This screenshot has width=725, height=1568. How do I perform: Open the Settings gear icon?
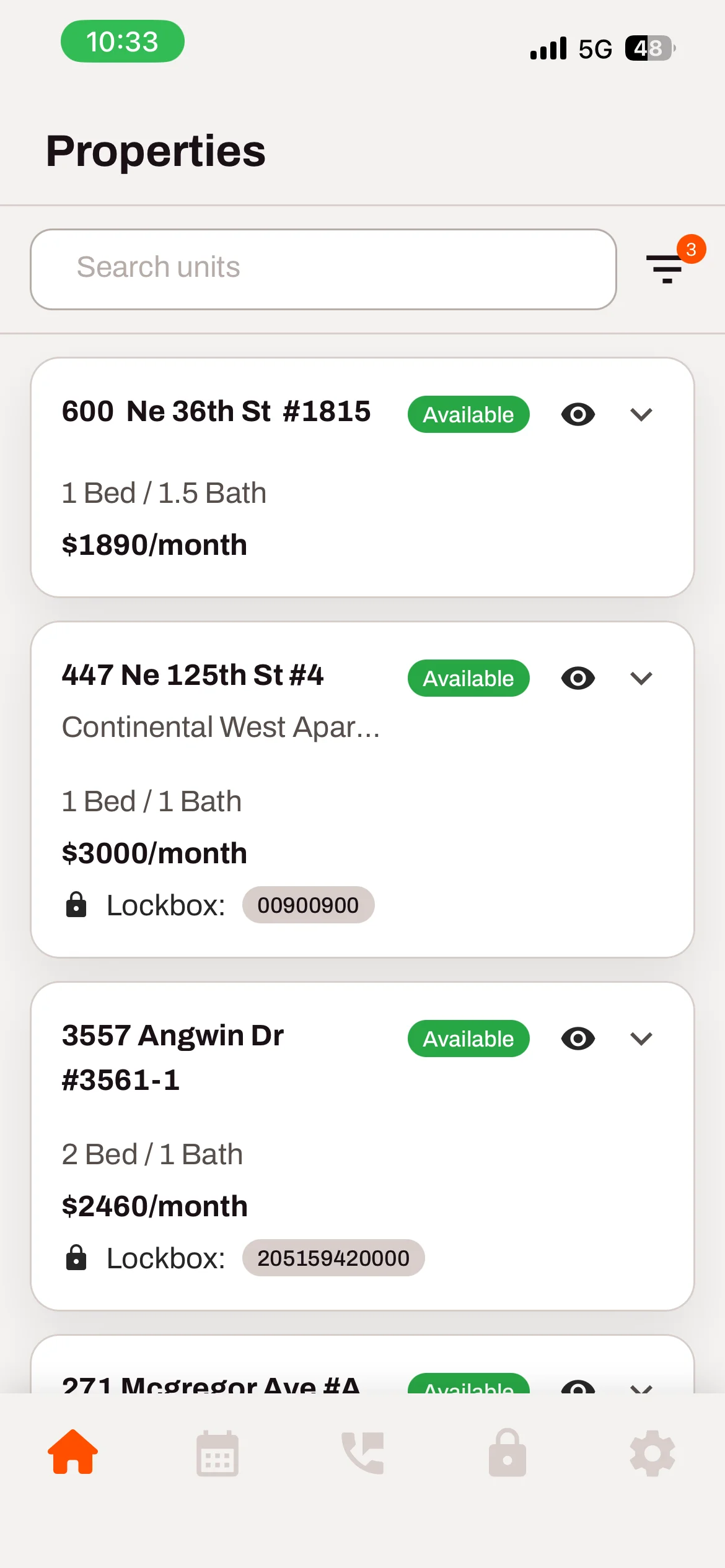coord(652,1452)
